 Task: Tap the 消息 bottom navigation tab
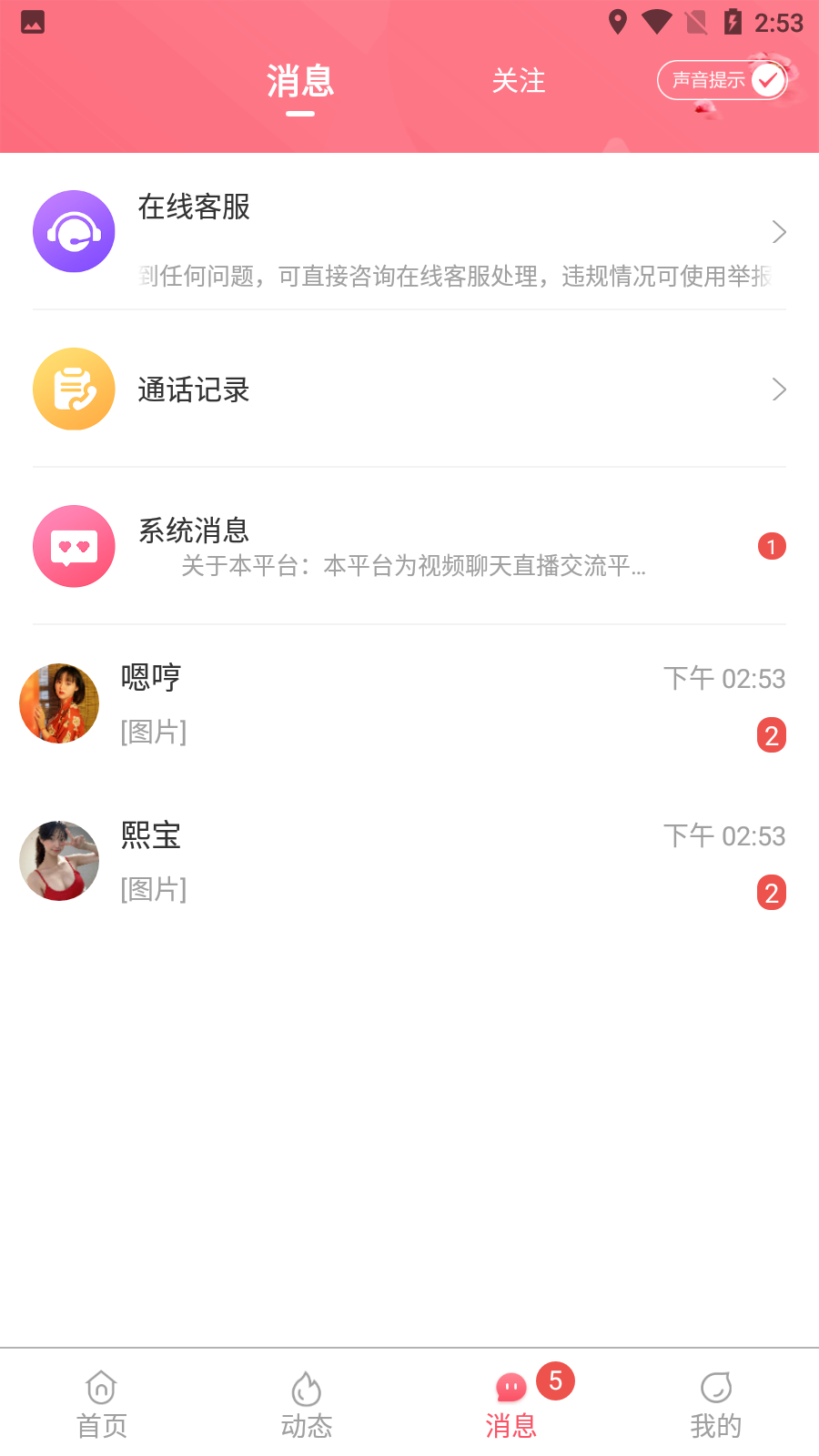(x=511, y=1404)
